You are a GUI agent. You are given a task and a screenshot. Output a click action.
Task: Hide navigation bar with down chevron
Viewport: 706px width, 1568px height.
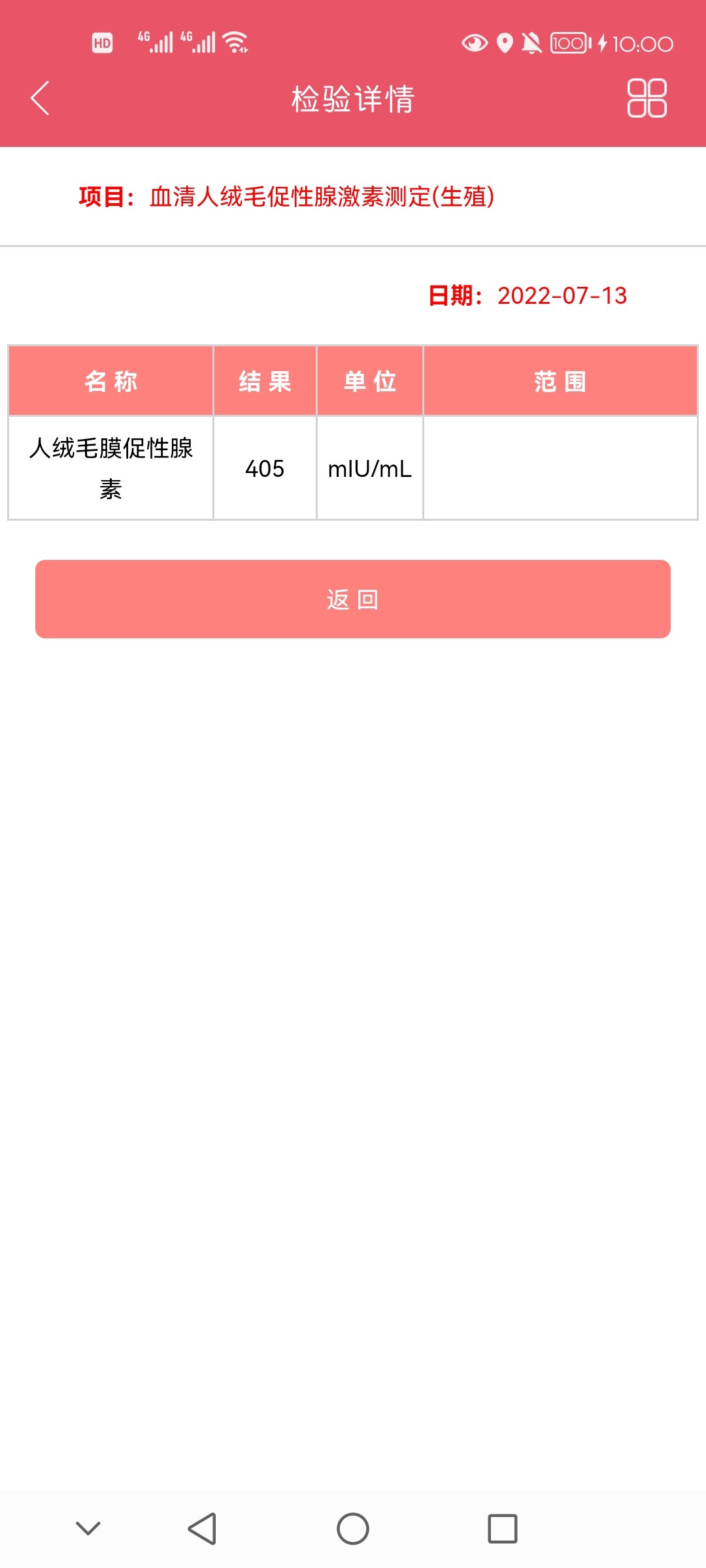[x=88, y=1529]
